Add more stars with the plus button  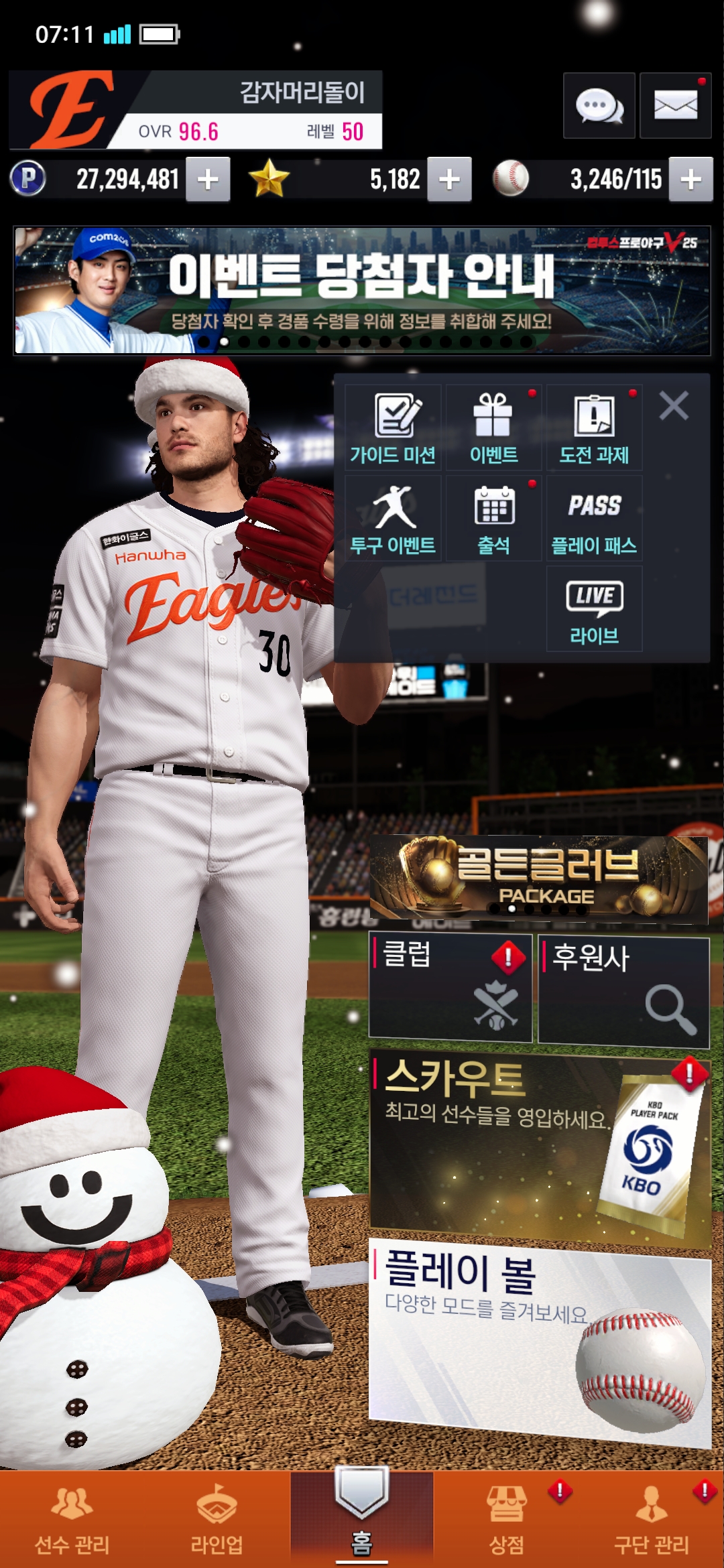click(449, 180)
